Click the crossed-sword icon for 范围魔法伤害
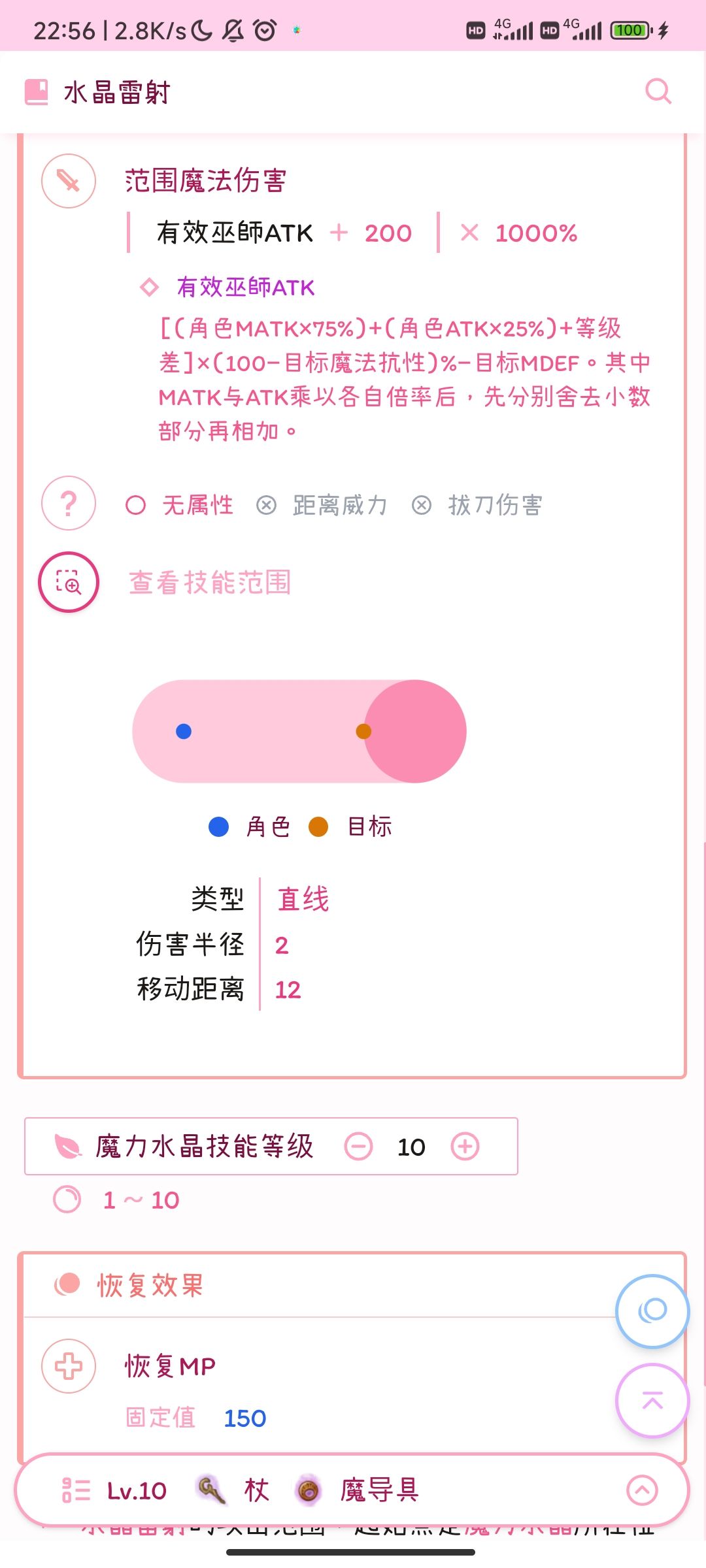Screen dimensions: 706x1568 click(x=67, y=182)
